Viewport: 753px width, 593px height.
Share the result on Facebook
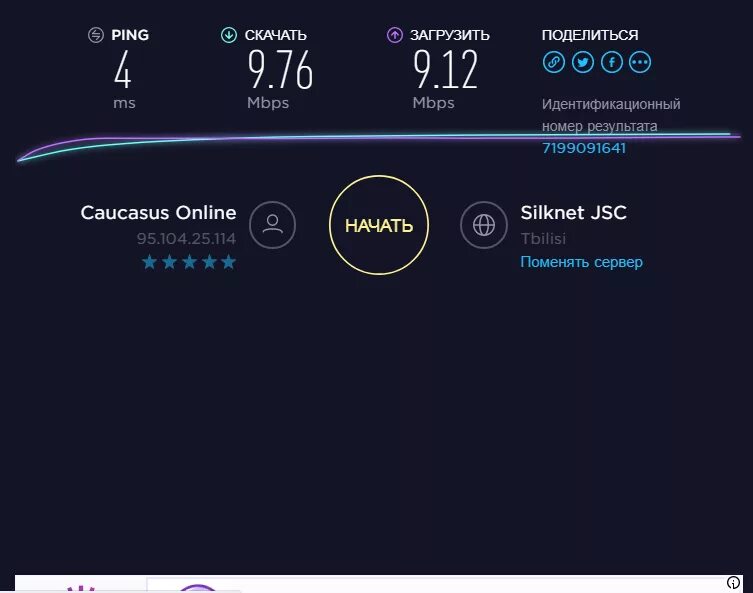tap(612, 63)
